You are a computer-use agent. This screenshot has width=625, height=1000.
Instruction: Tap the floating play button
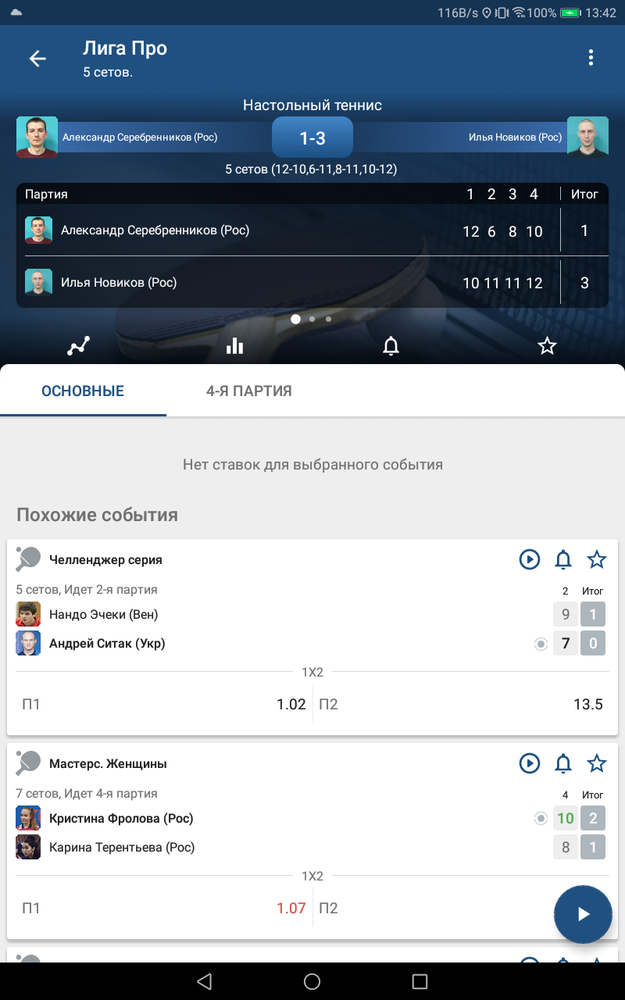583,915
